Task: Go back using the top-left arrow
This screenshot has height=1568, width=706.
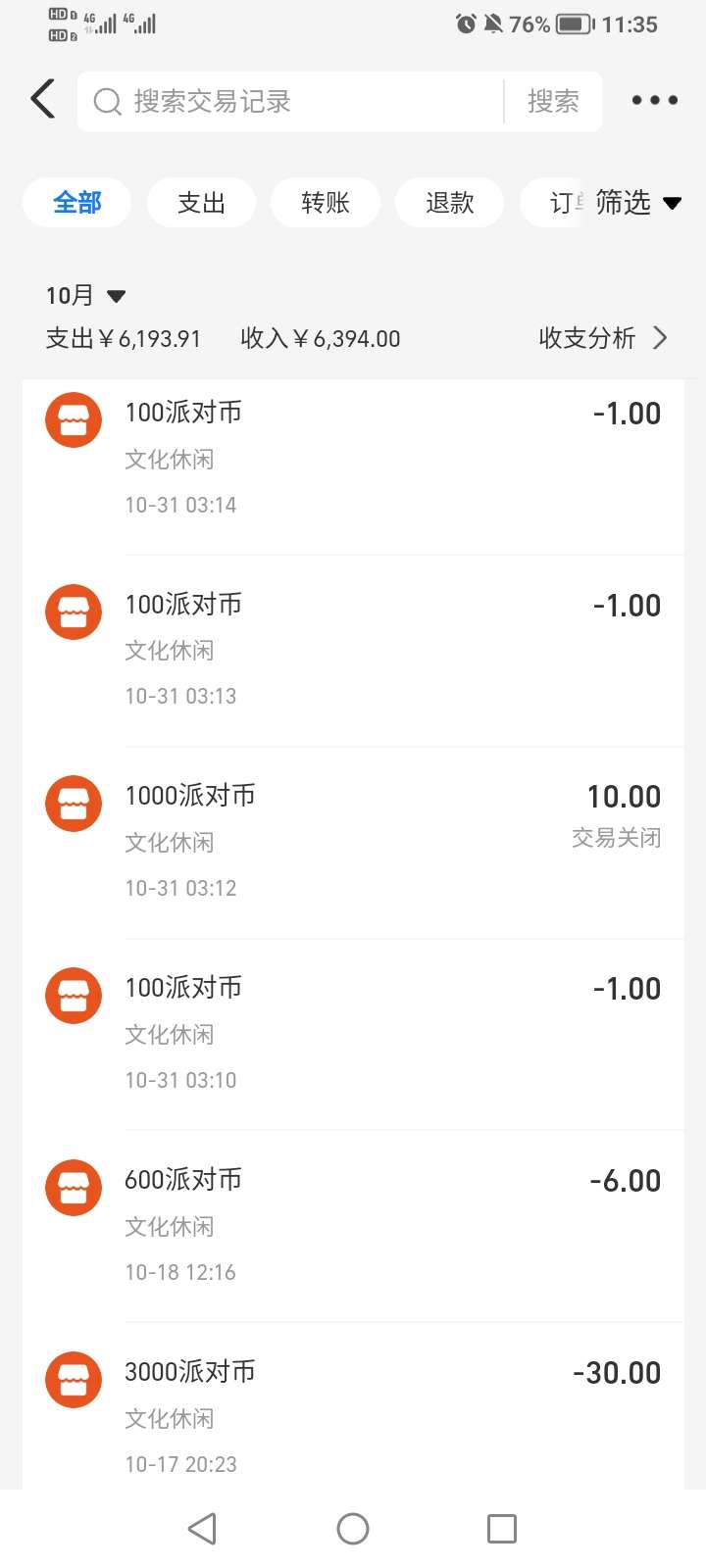Action: (x=43, y=100)
